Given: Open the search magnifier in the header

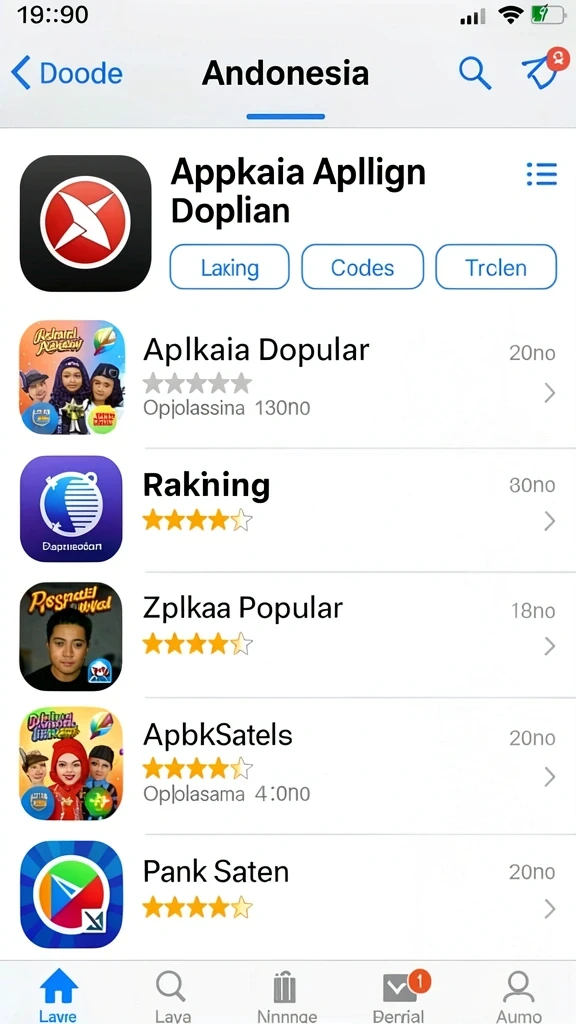Looking at the screenshot, I should click(475, 72).
